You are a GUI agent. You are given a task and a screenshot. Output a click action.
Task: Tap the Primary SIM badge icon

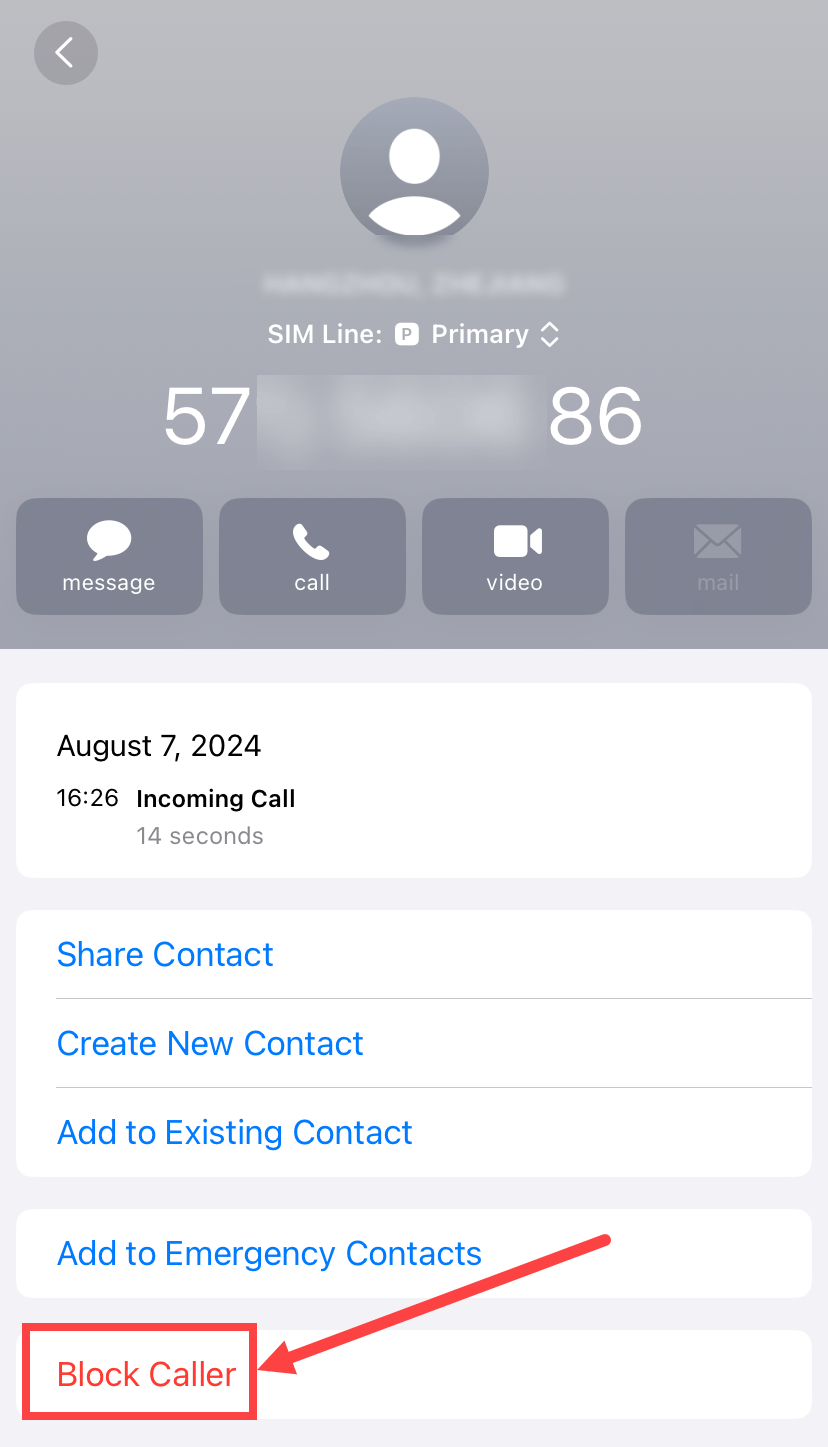406,334
